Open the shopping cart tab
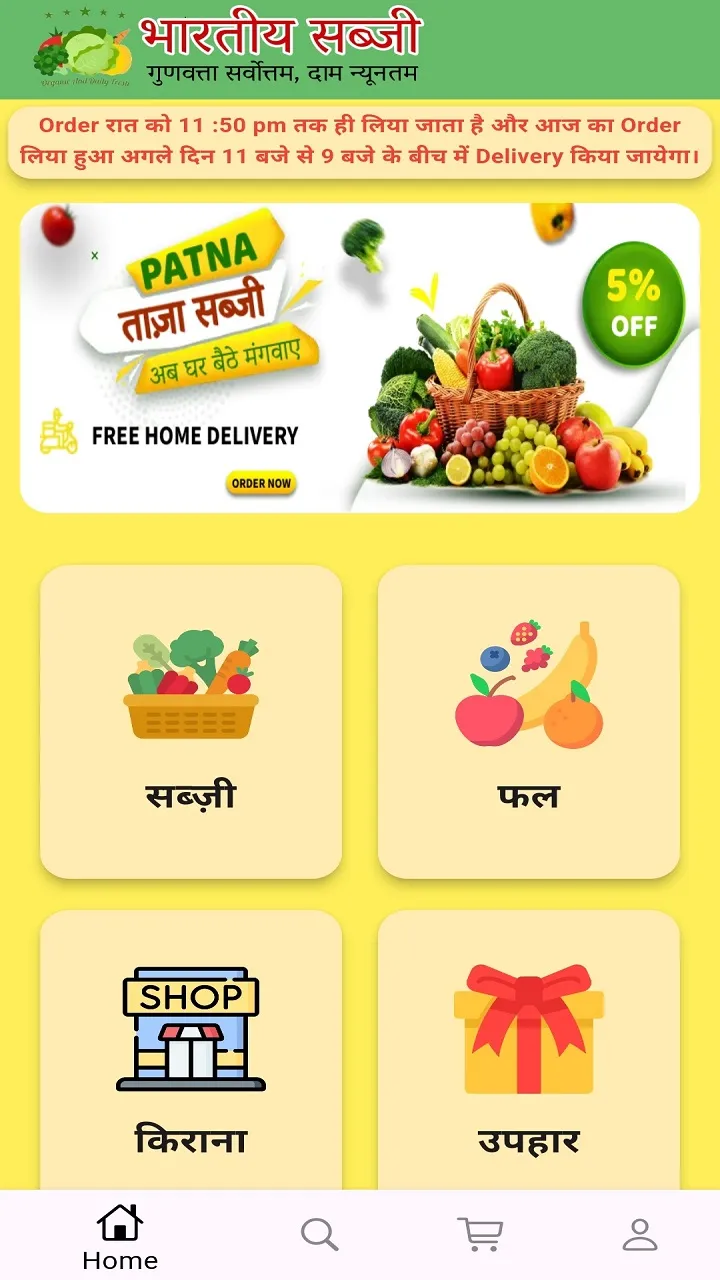 coord(479,1235)
